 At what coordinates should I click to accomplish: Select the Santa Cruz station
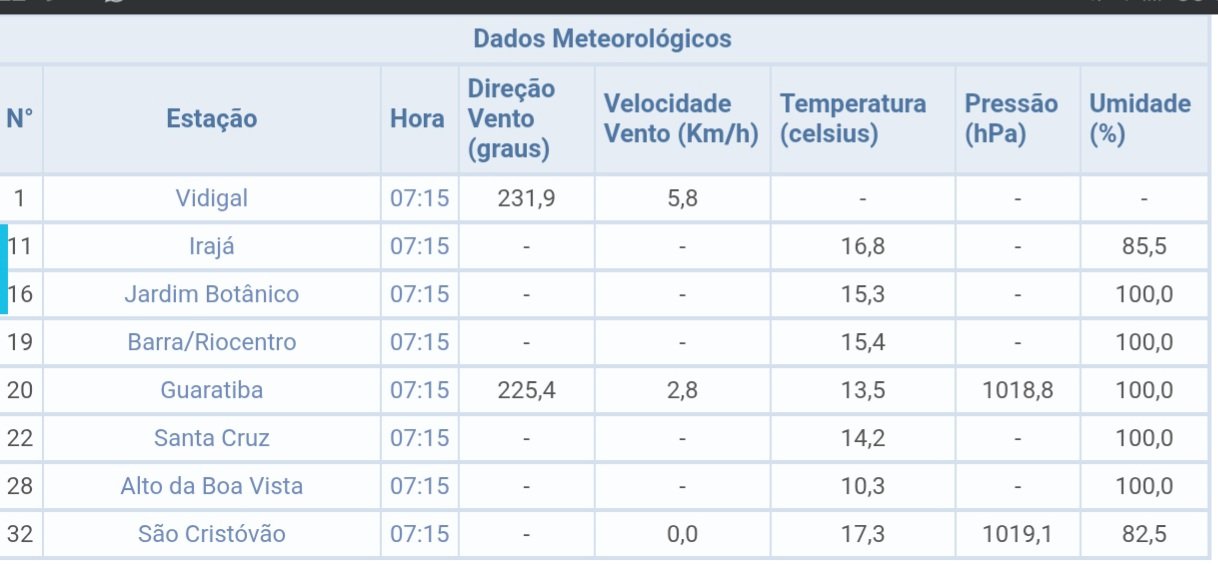click(x=211, y=438)
